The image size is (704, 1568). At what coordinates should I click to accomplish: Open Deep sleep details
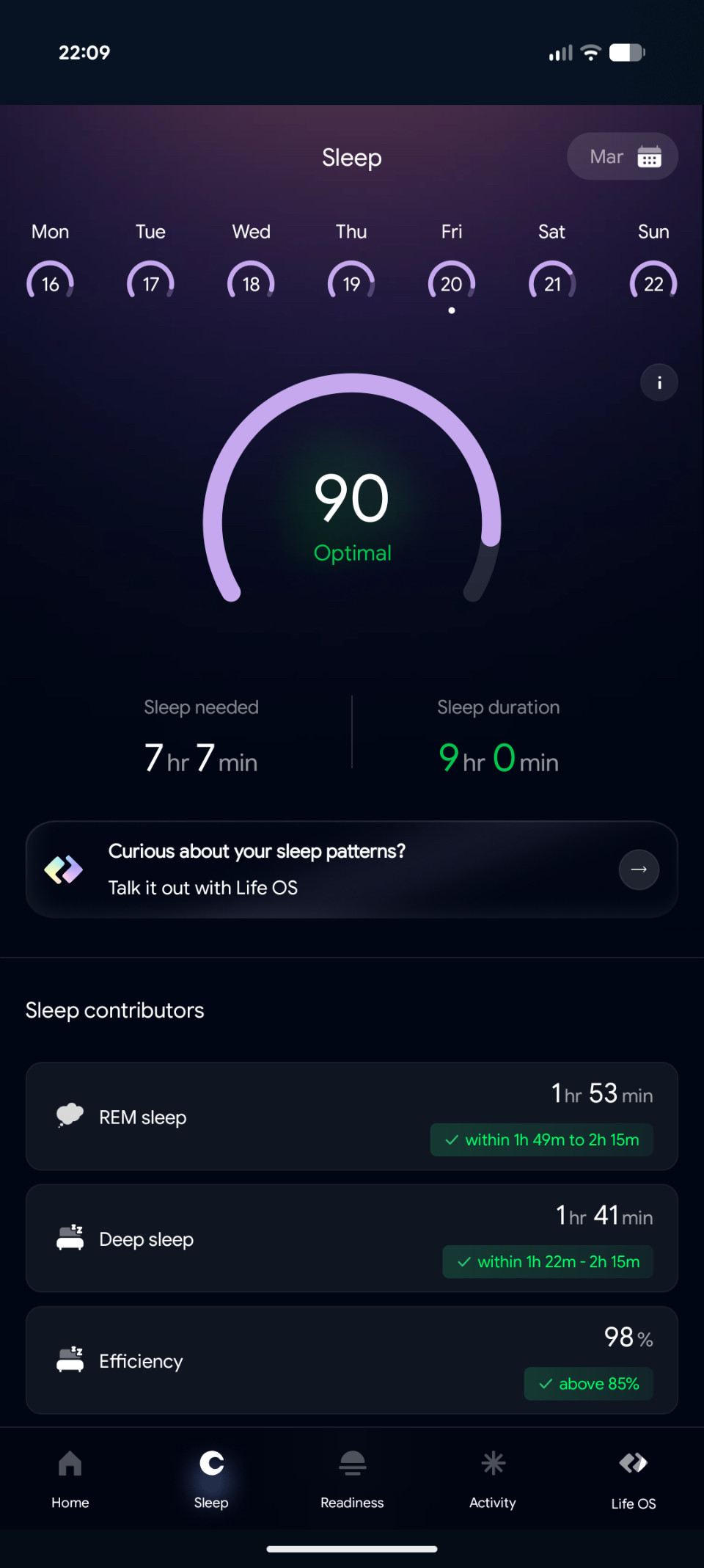pos(352,1238)
